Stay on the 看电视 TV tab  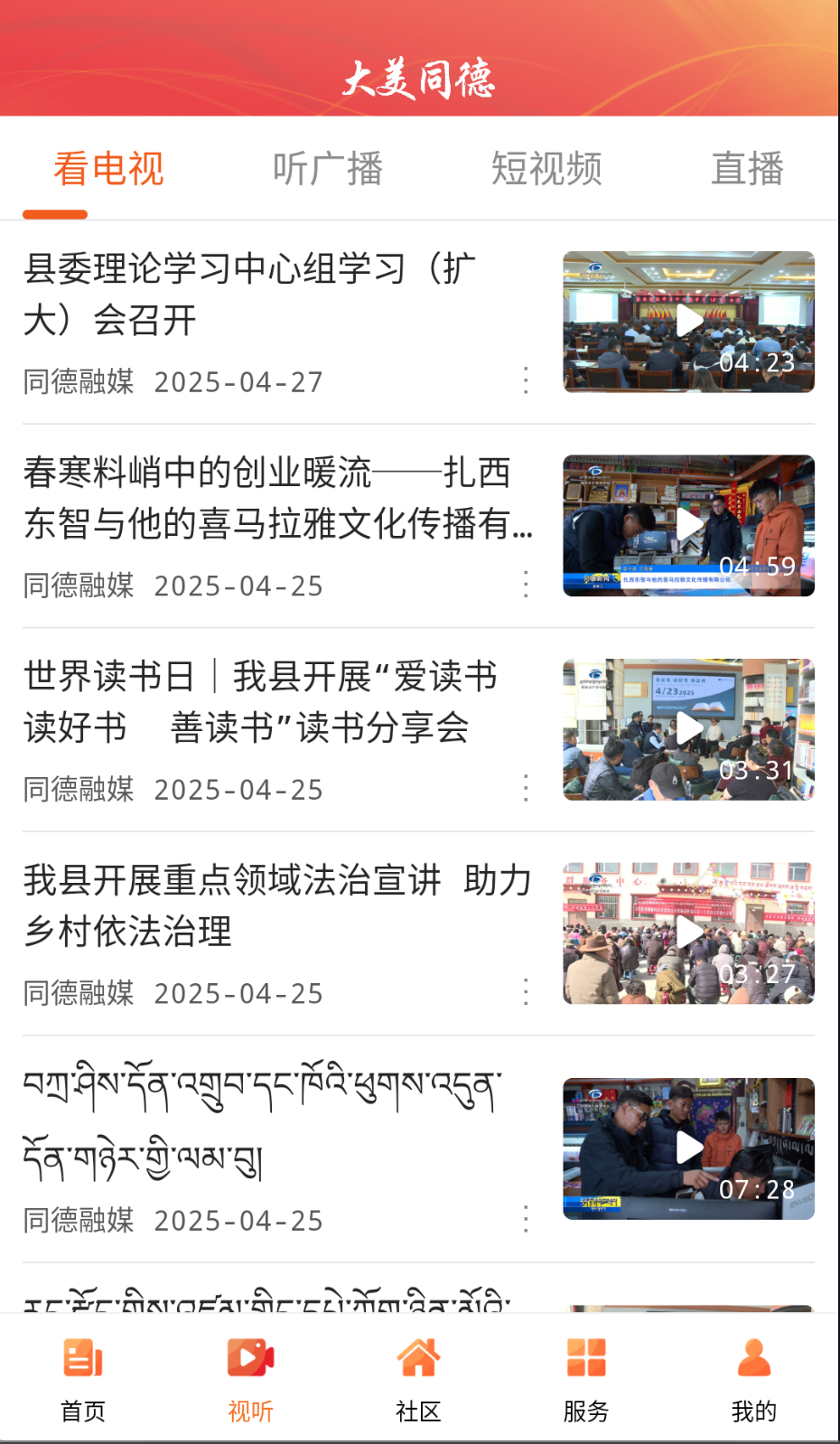pos(108,168)
